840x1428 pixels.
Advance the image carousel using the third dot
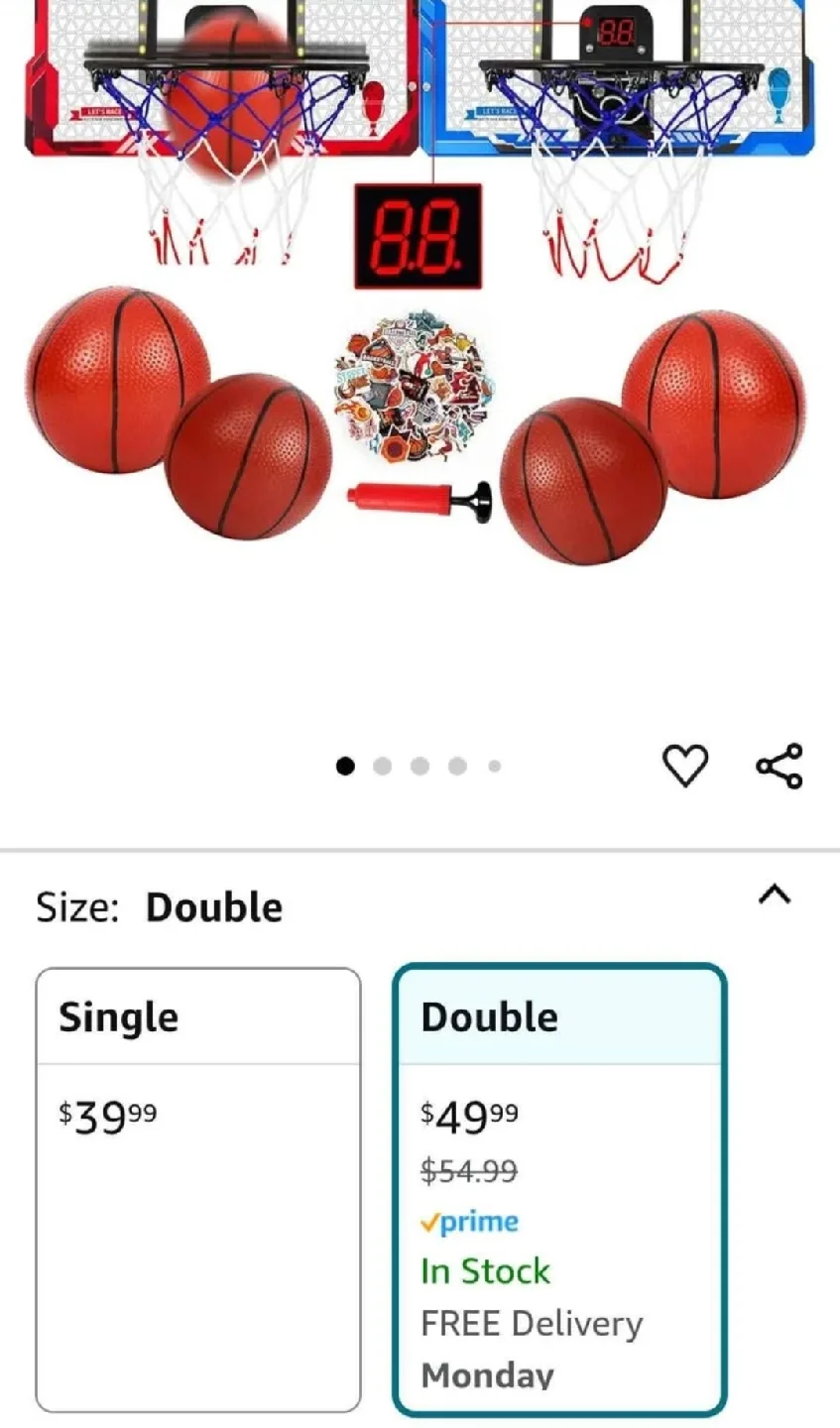(420, 765)
